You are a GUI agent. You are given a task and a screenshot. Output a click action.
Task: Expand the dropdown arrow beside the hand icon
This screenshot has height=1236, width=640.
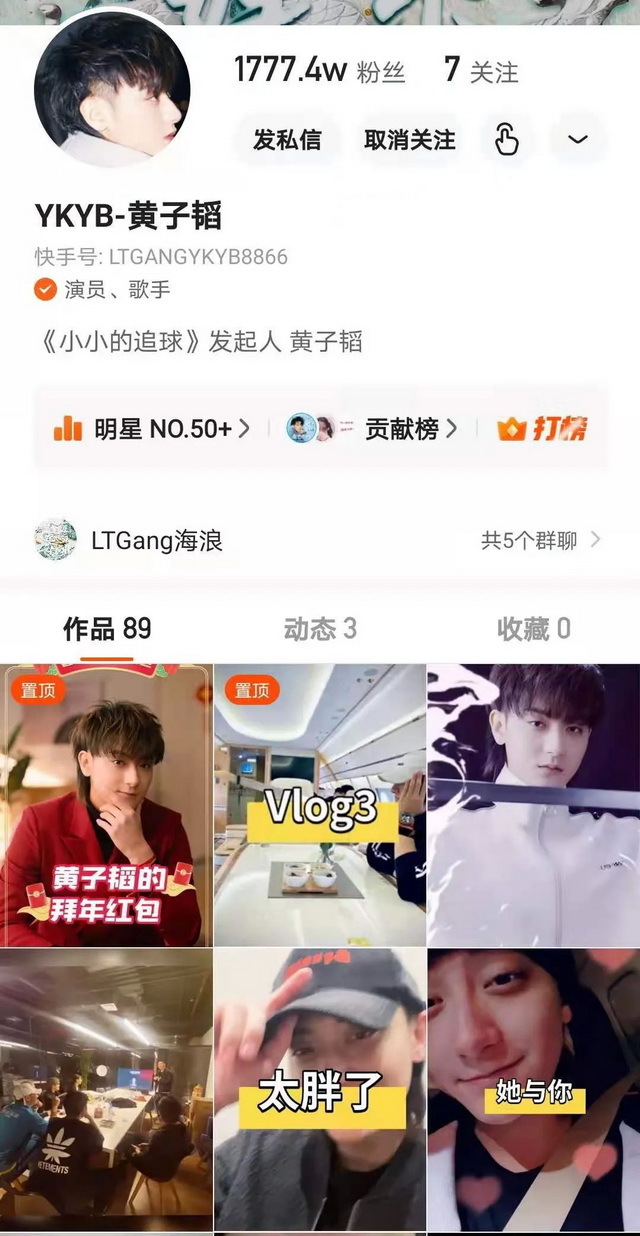578,140
